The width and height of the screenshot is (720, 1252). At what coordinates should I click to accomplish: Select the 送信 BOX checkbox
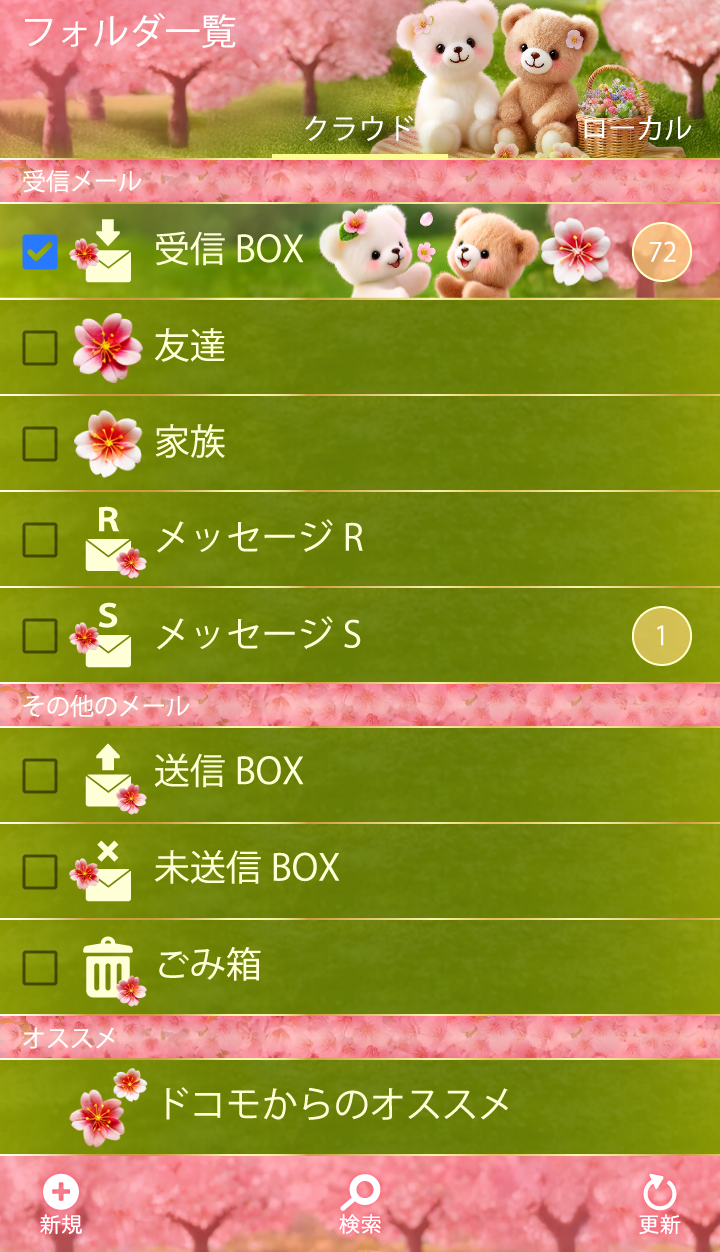tap(40, 775)
